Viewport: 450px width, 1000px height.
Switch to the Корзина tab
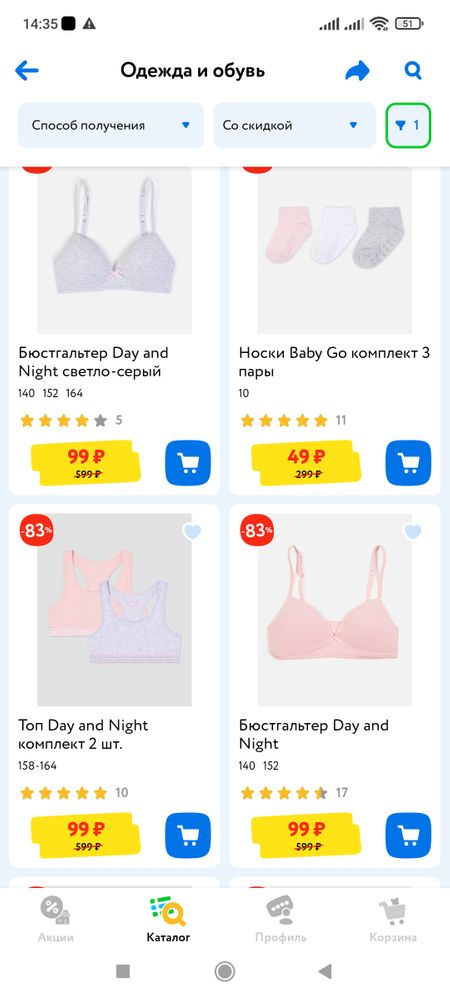(393, 919)
